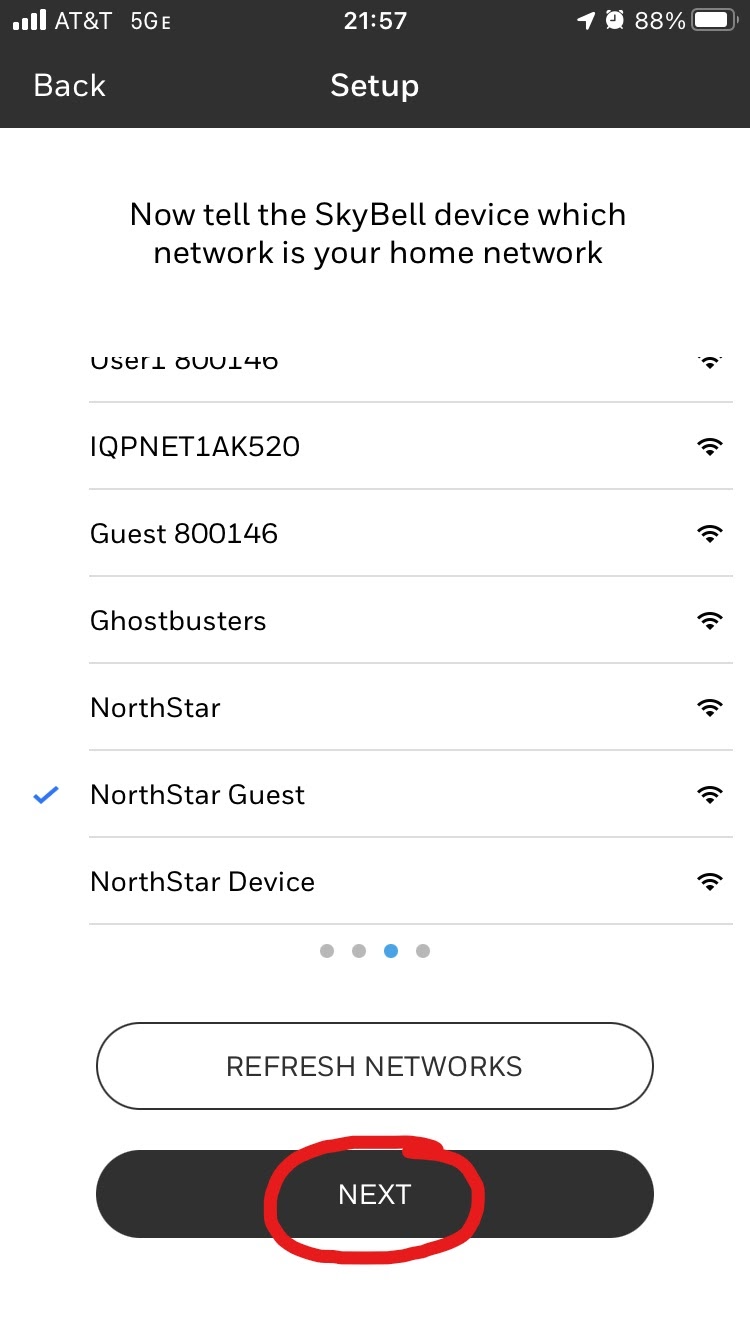Click the third blue page indicator dot
The width and height of the screenshot is (750, 1334).
pos(391,950)
